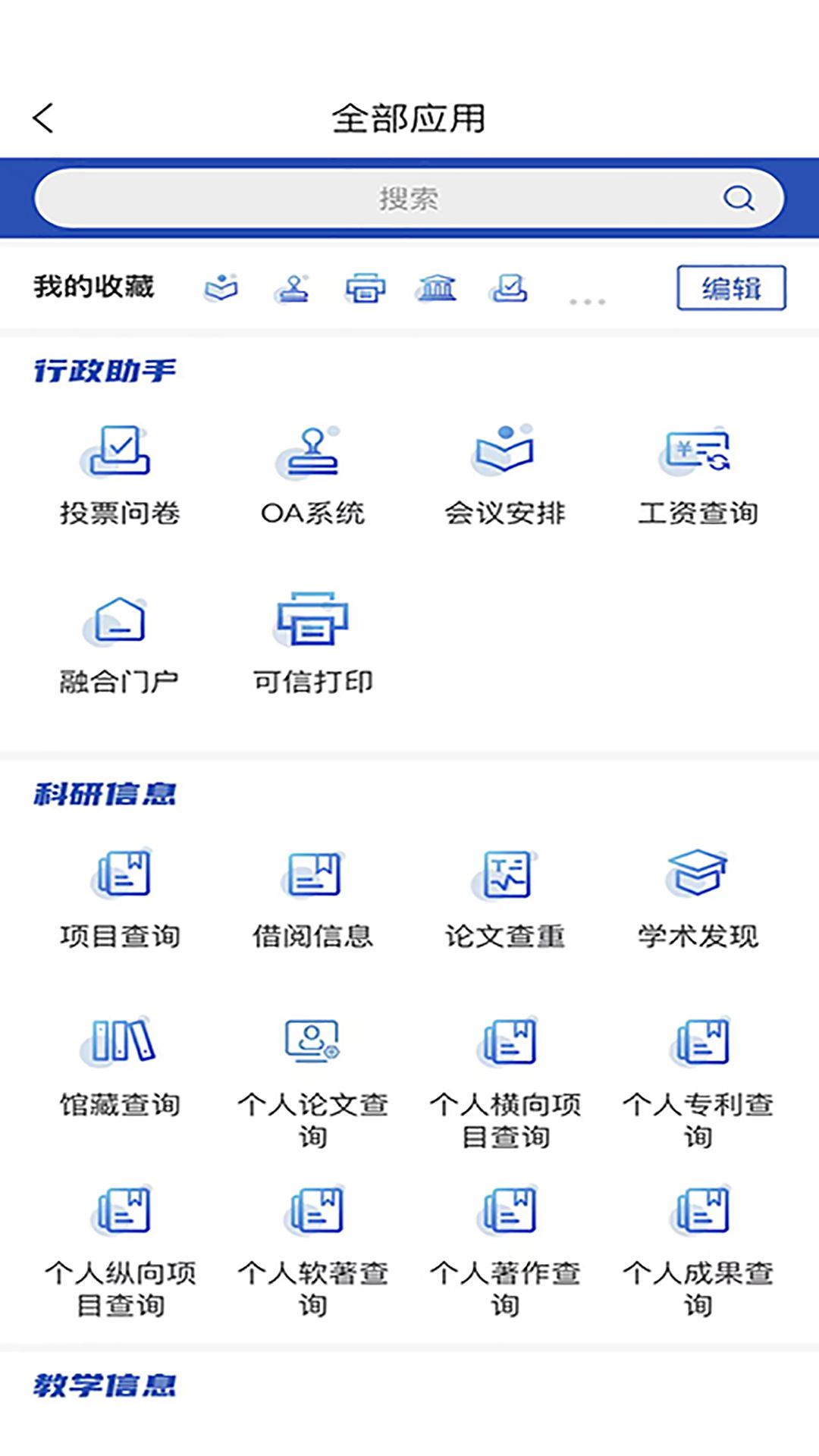Open 个人论文查询 personal papers
819x1456 pixels.
pos(315,1062)
